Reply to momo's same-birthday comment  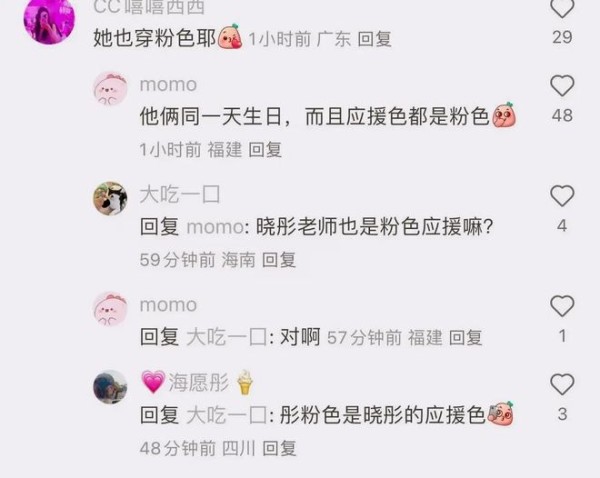click(x=265, y=149)
